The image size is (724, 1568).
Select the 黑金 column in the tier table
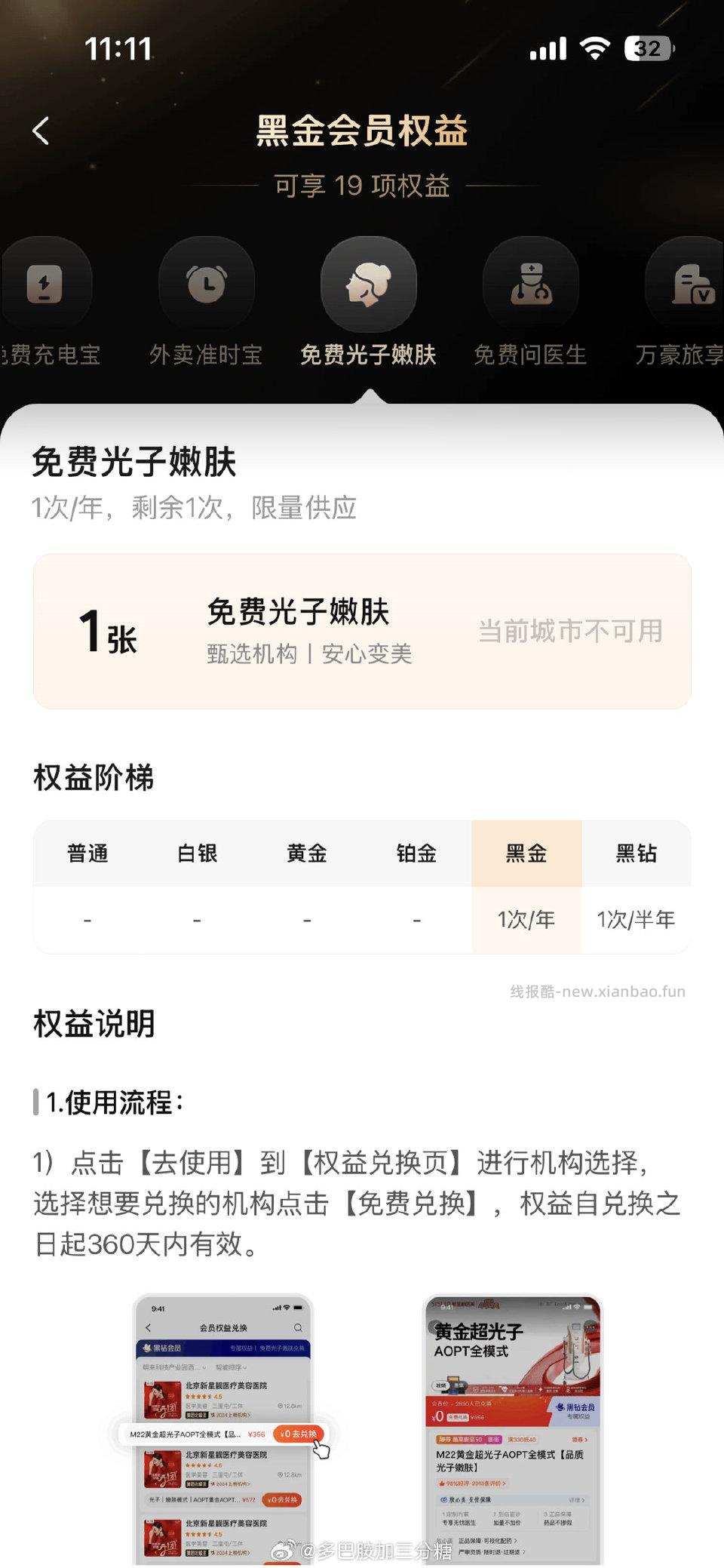(x=526, y=853)
